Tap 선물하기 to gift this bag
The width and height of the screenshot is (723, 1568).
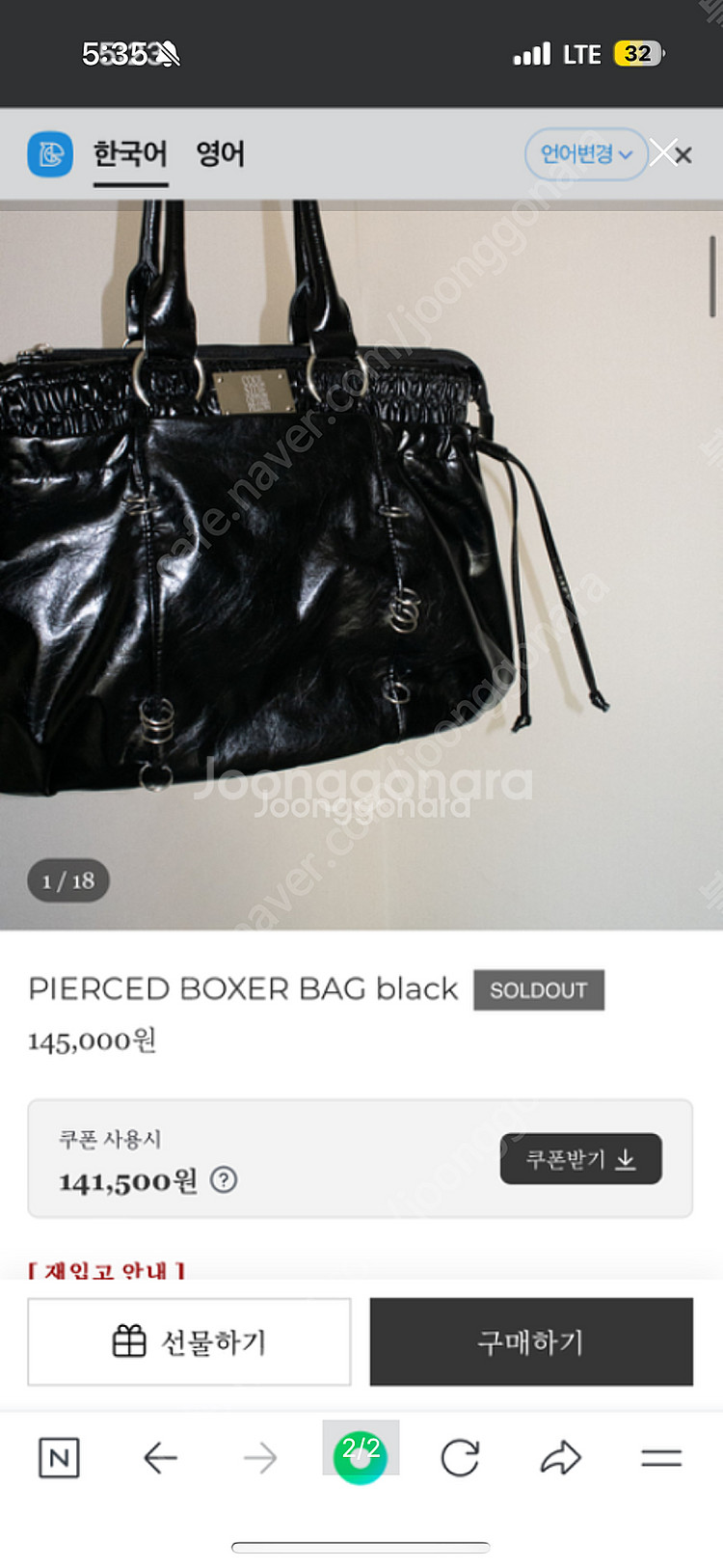189,1342
